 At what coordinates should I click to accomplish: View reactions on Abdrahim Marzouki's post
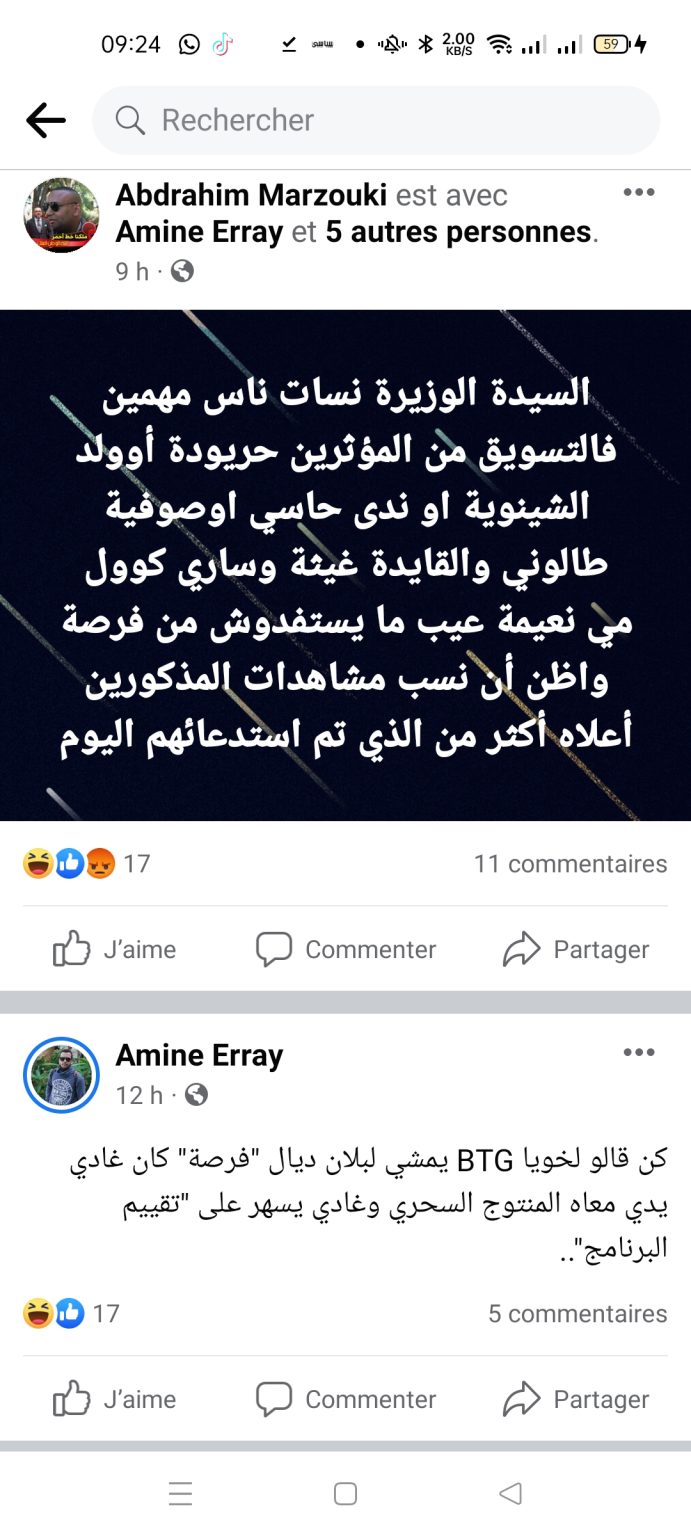(86, 863)
